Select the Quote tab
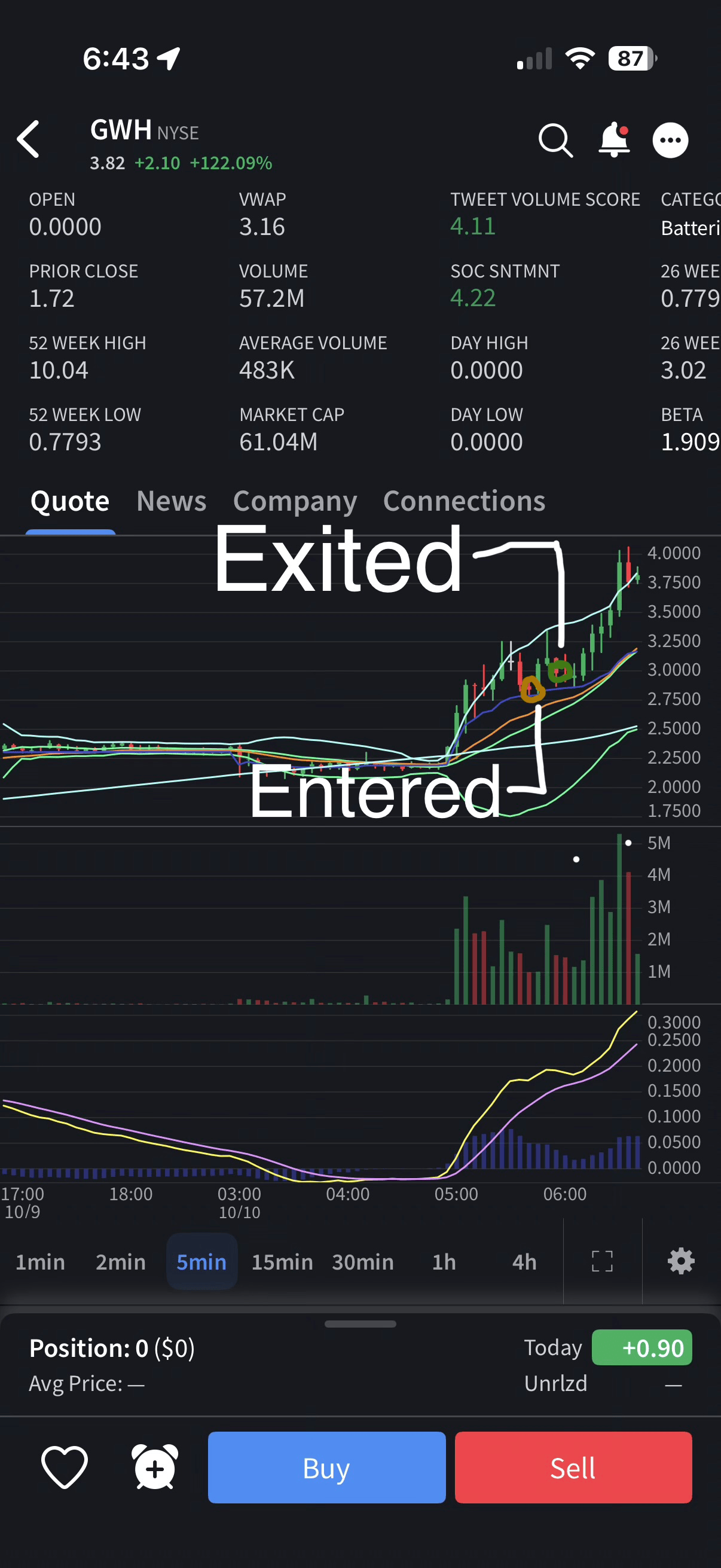721x1568 pixels. (x=70, y=501)
